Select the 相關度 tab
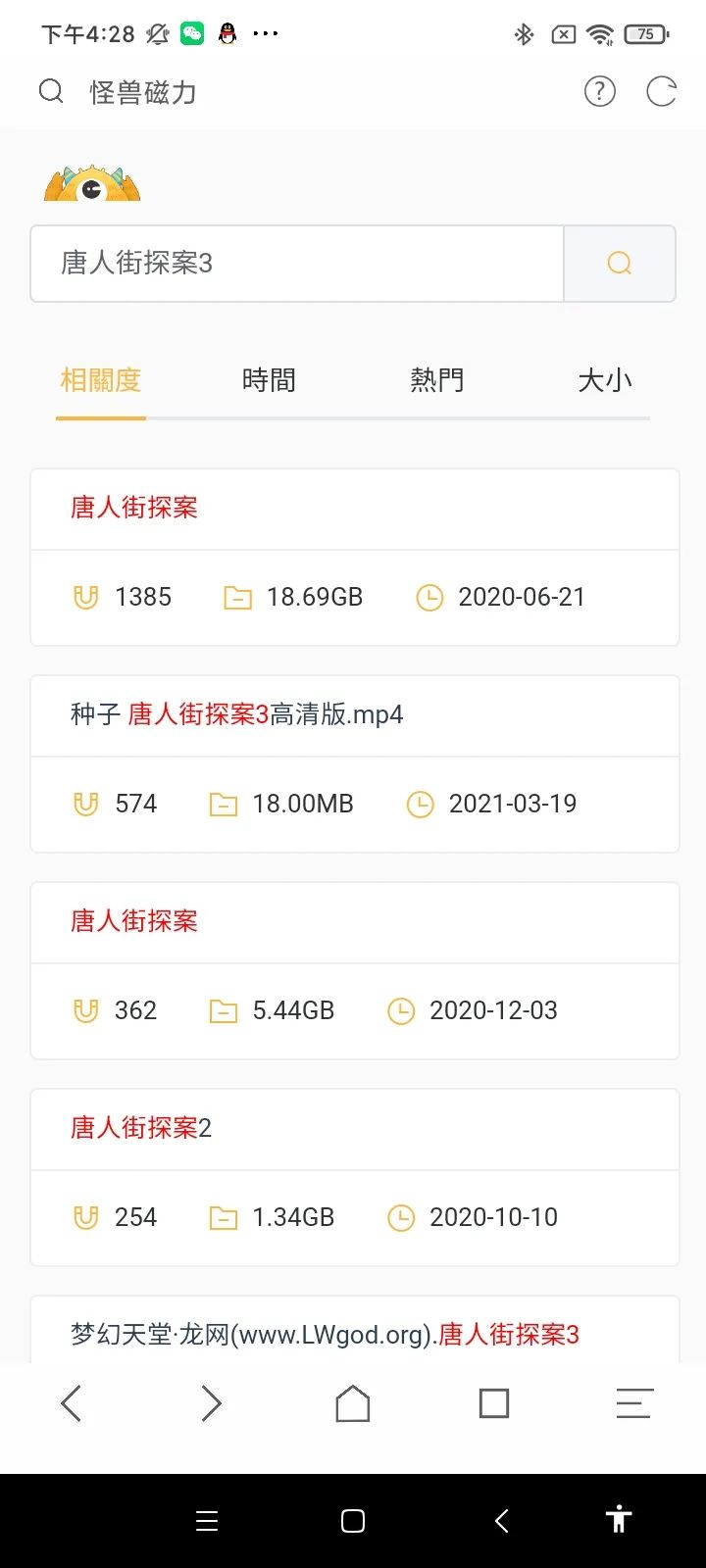 (101, 380)
